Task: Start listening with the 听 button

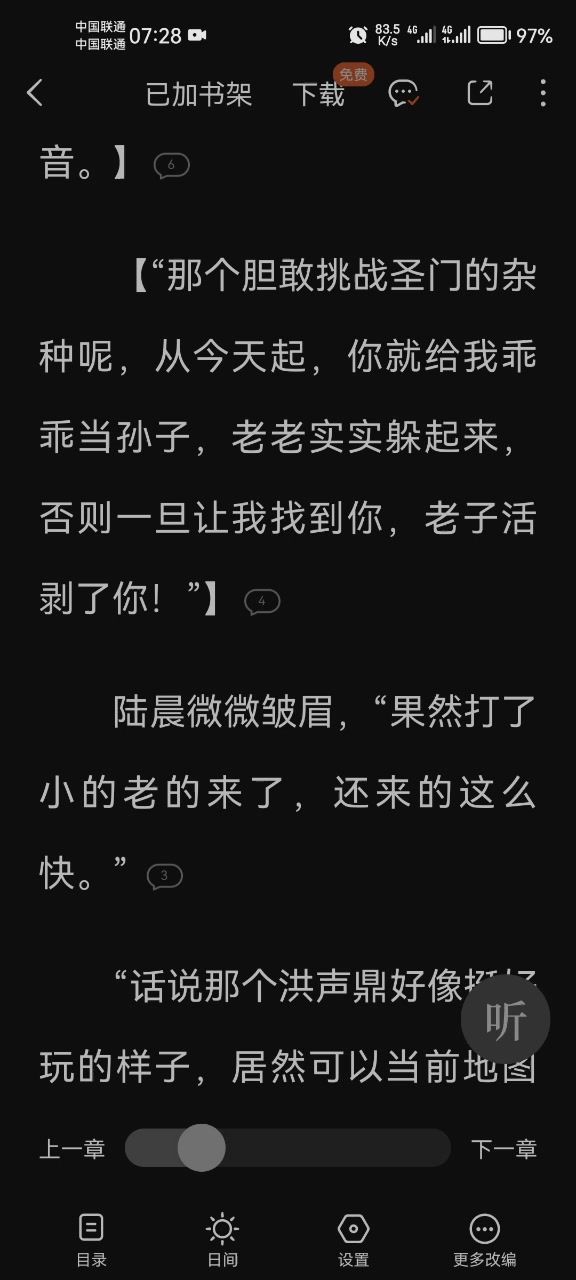Action: click(x=505, y=1020)
